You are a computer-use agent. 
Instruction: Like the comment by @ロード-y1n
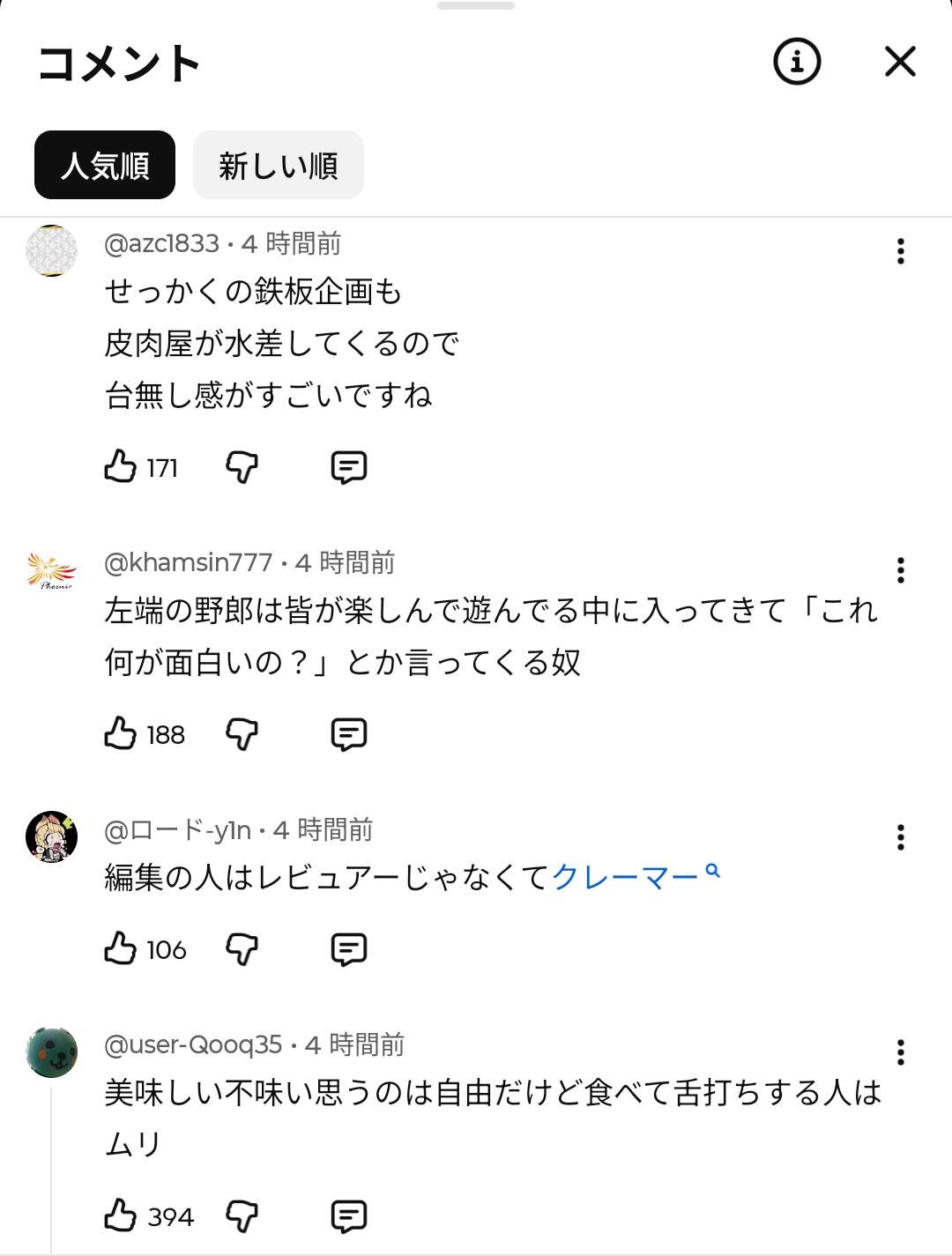pos(121,948)
